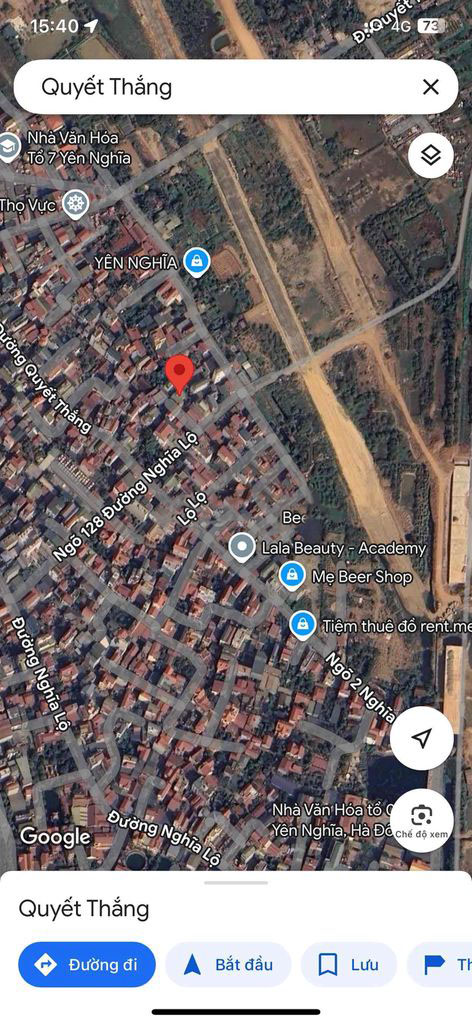The image size is (472, 1024).
Task: Open Chế độ xem live view
Action: point(422,821)
